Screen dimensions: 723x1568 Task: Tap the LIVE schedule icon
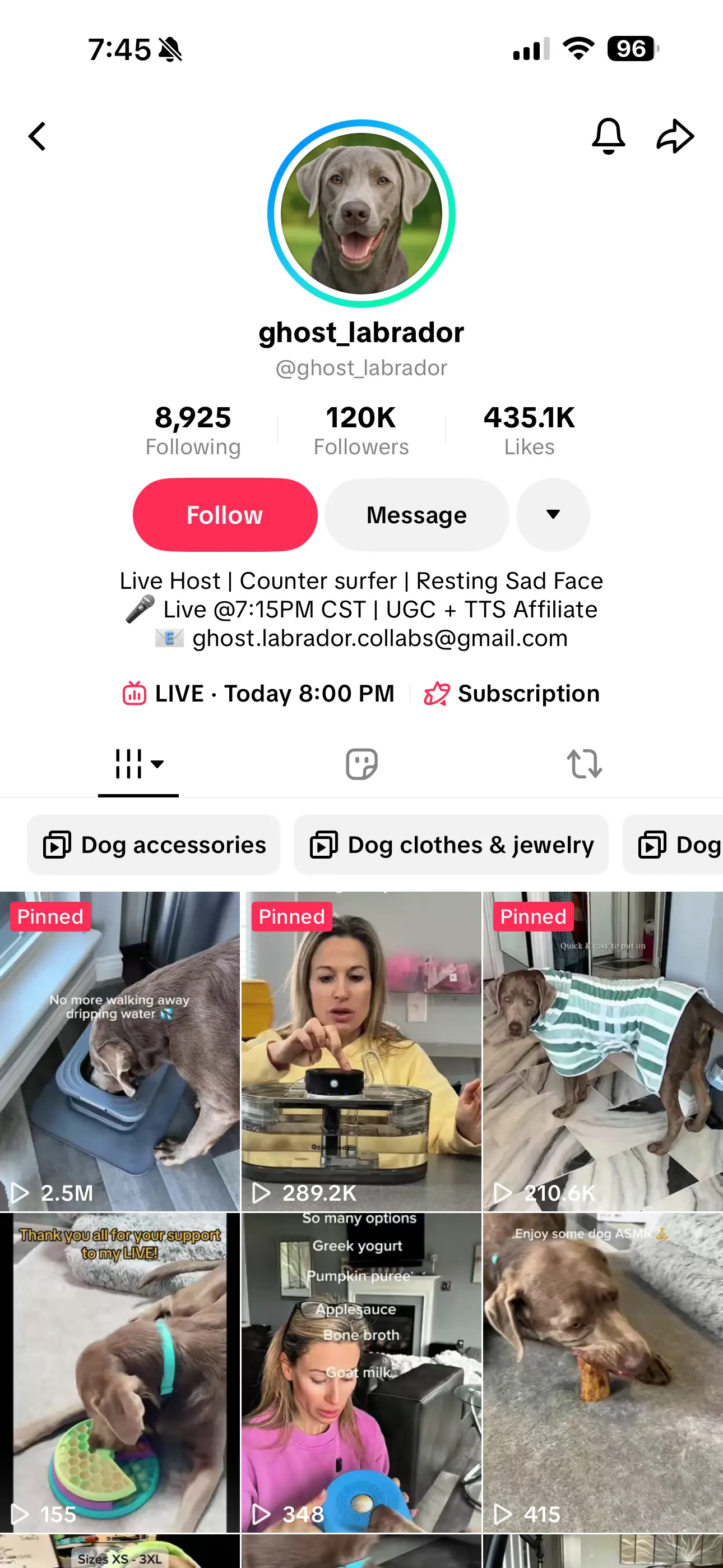[x=135, y=693]
